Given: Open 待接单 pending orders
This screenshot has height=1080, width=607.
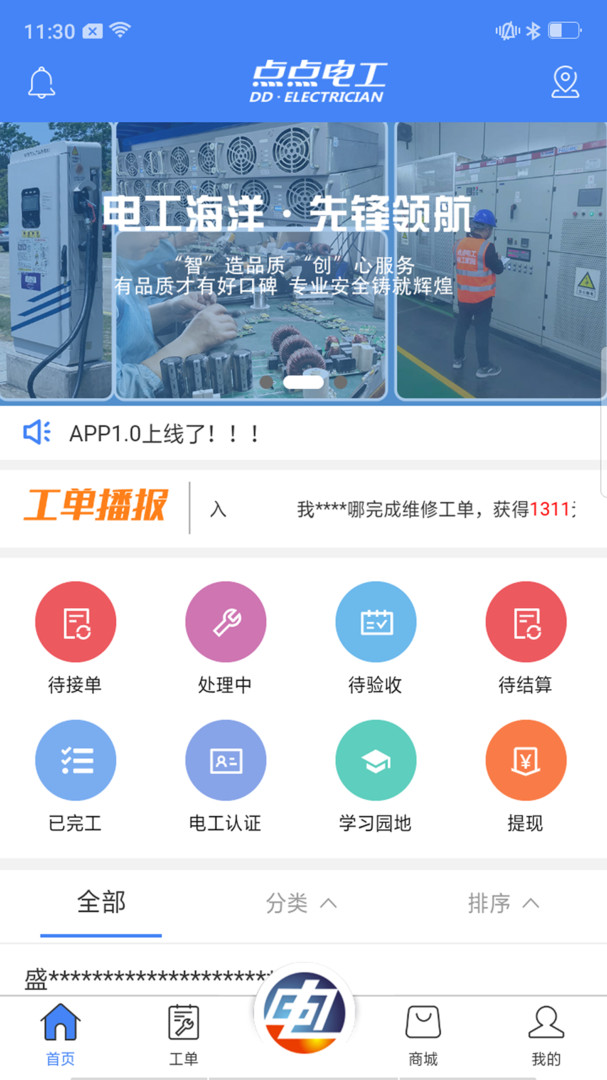Looking at the screenshot, I should pos(75,638).
